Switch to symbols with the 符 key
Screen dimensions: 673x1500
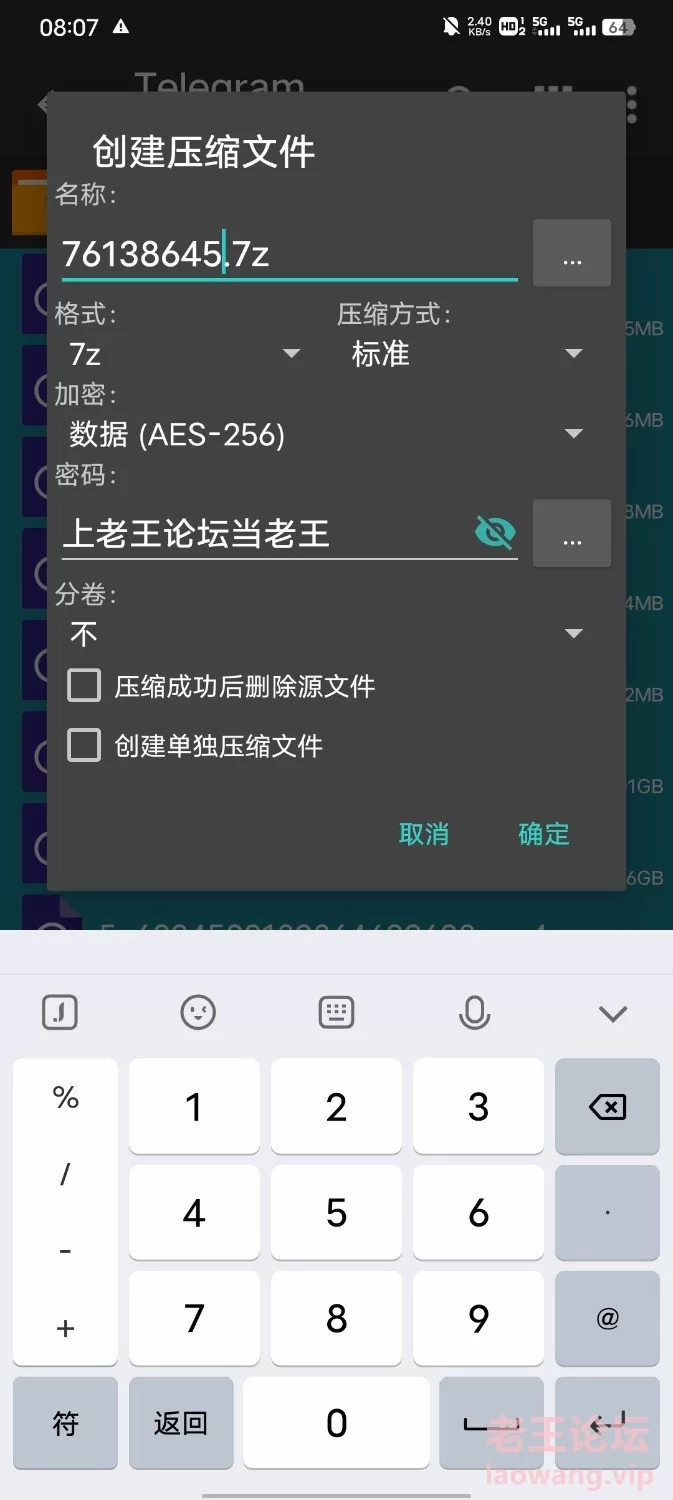(65, 1423)
